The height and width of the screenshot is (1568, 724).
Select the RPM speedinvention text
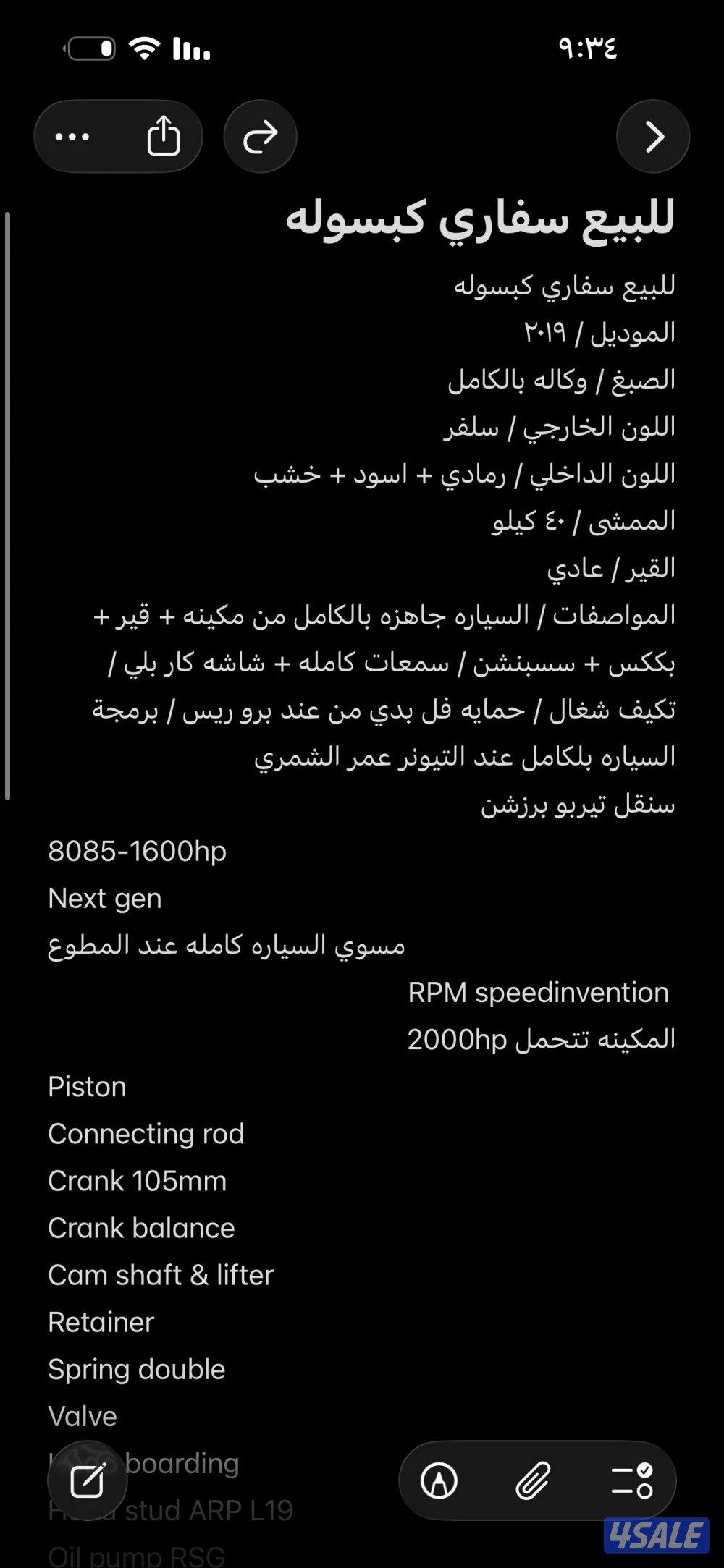(x=538, y=993)
